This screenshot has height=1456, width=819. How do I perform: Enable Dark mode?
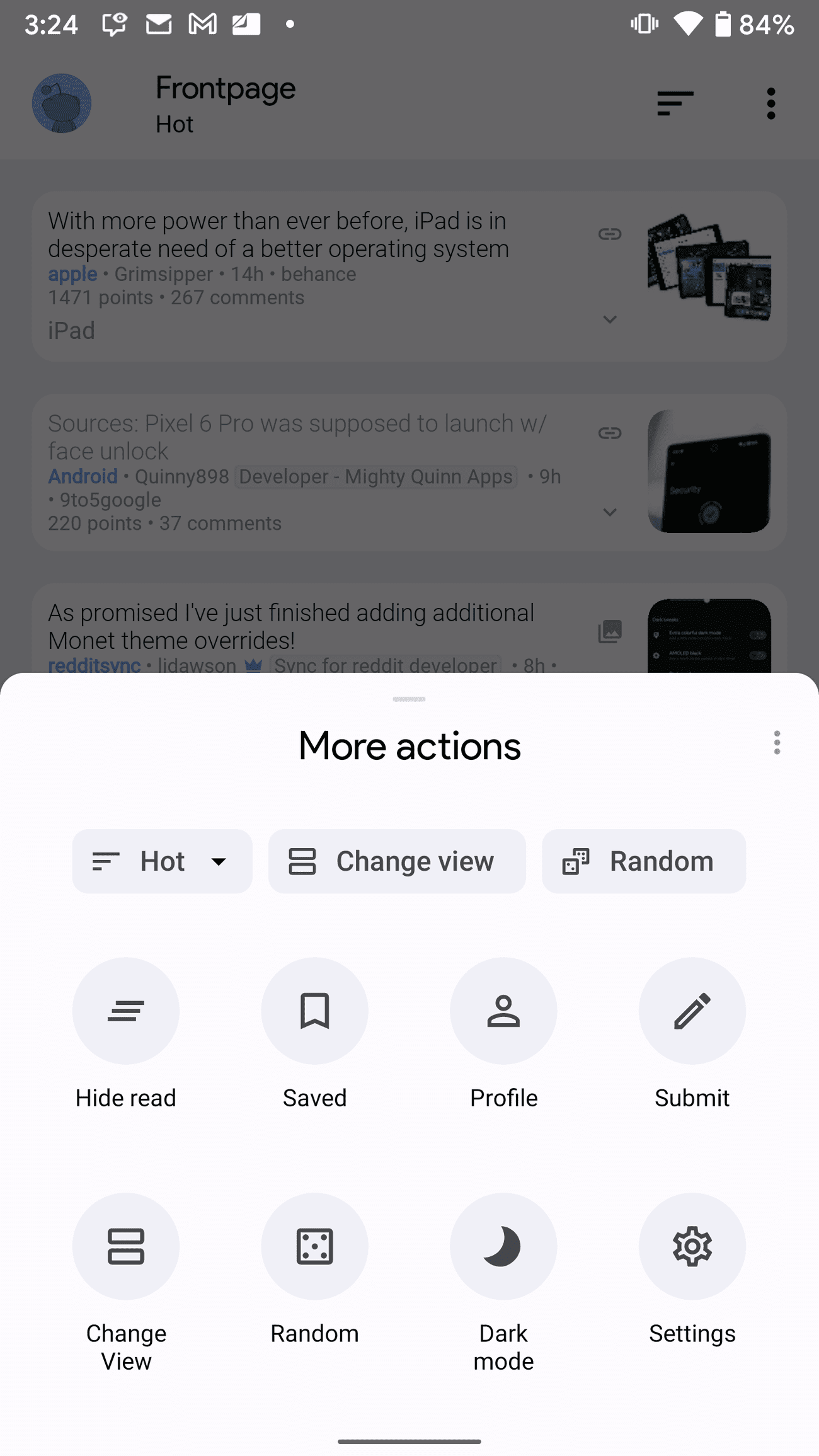503,1246
